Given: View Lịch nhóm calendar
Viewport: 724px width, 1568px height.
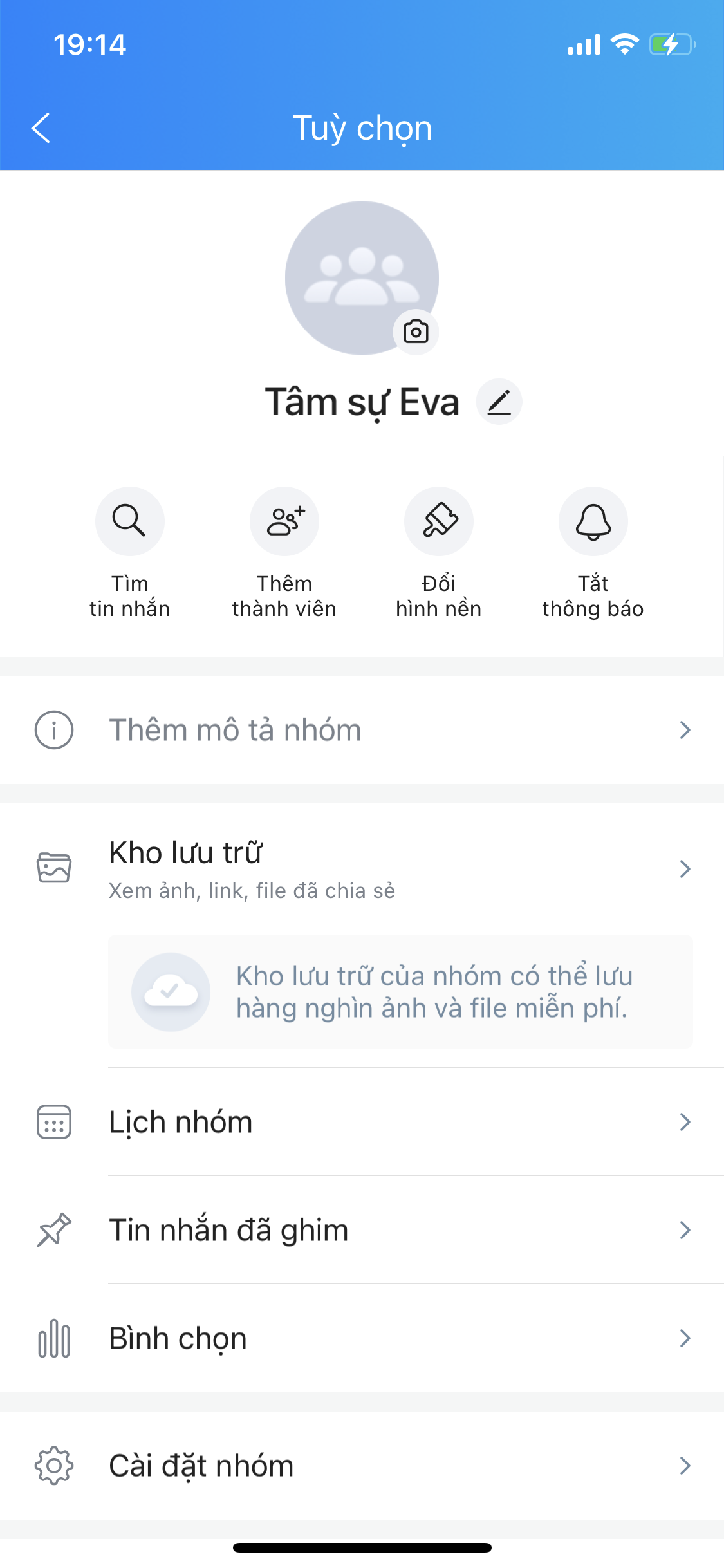Looking at the screenshot, I should click(362, 1122).
